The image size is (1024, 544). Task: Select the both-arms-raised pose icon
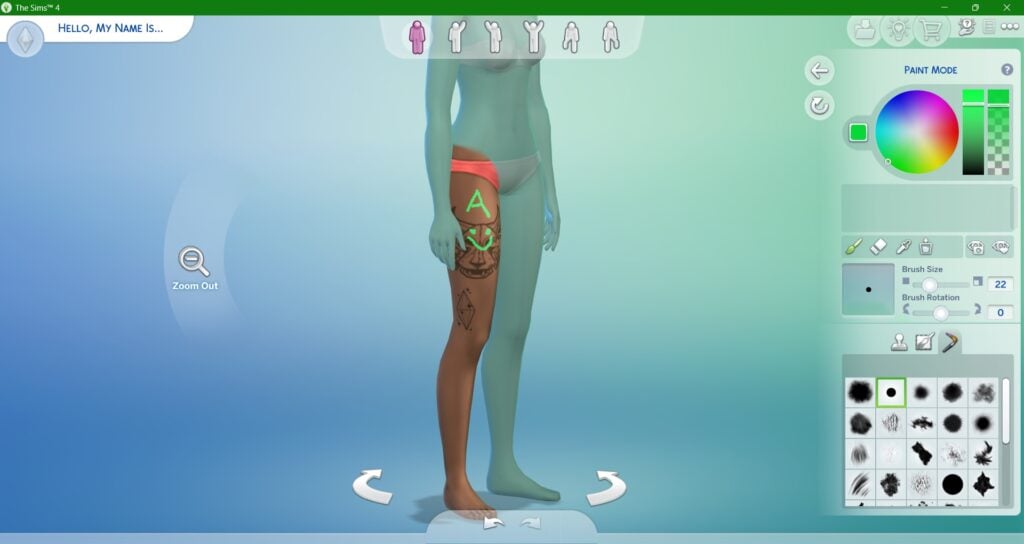pyautogui.click(x=532, y=37)
